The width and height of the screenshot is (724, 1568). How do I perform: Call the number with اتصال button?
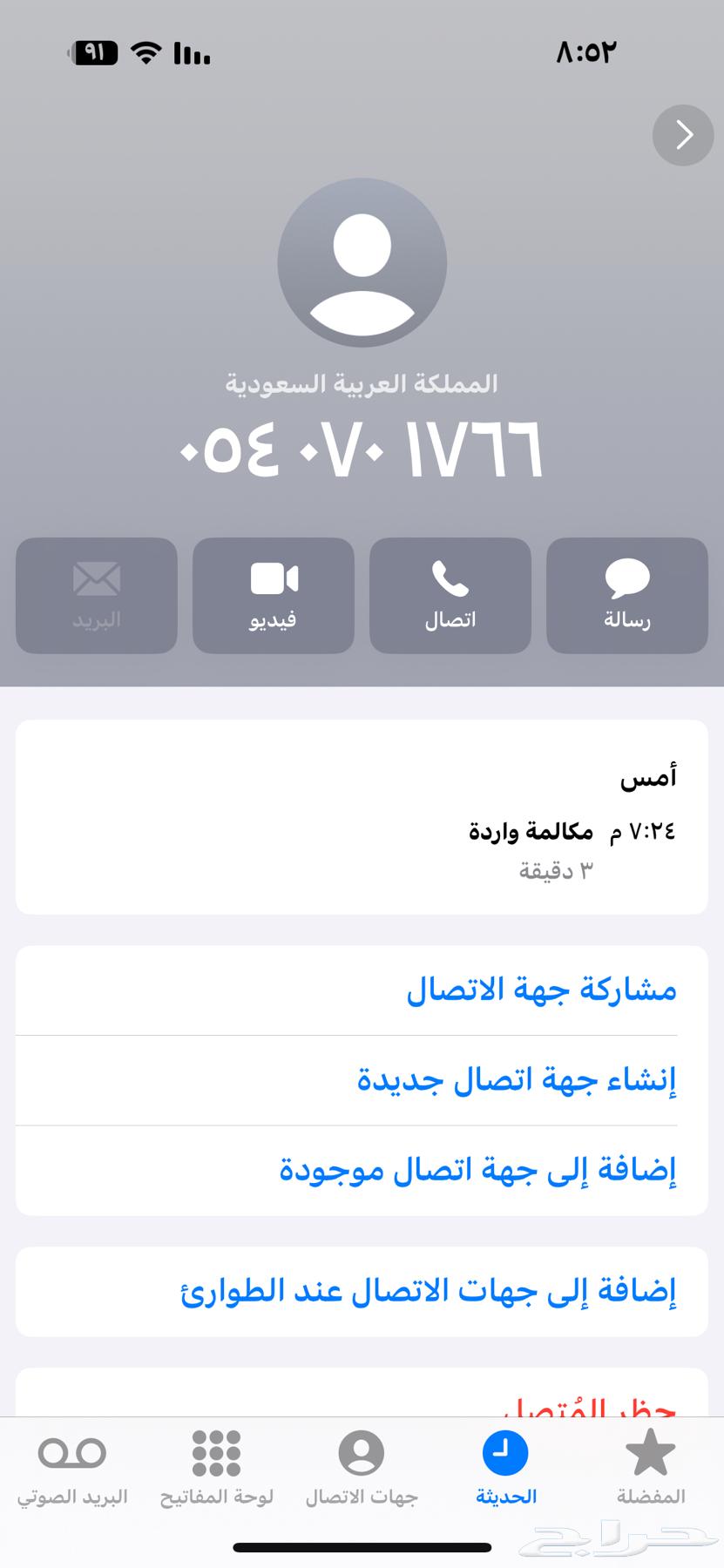pos(450,596)
